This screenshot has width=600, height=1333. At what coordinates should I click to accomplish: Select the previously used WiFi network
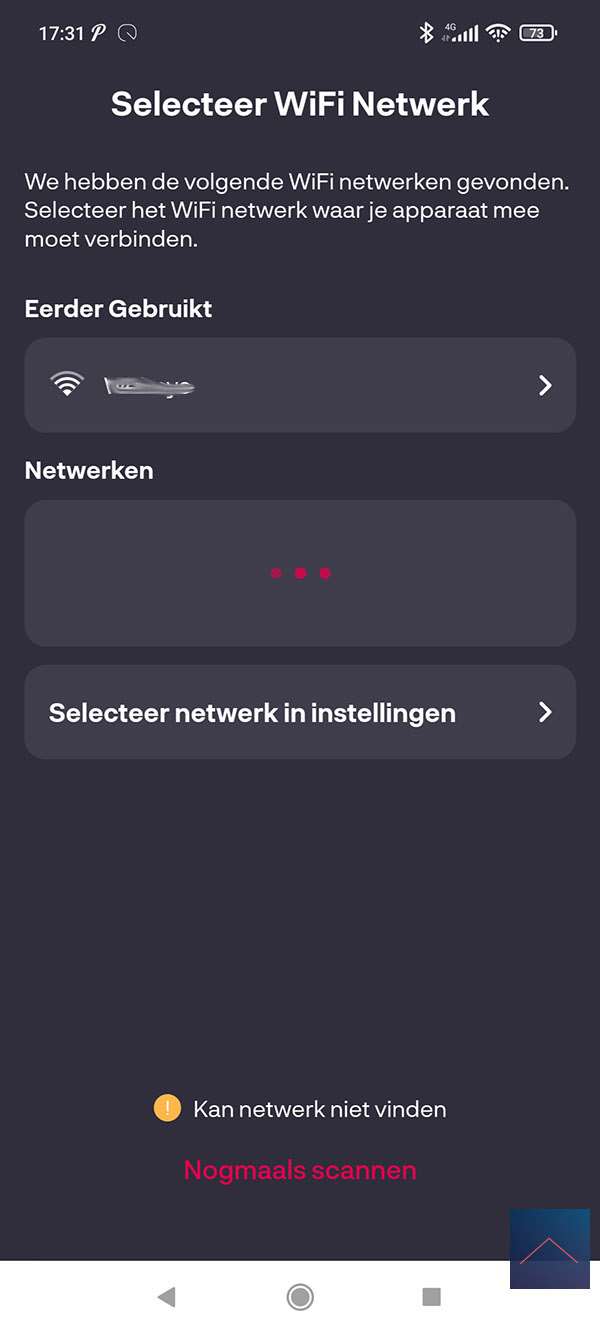[299, 385]
